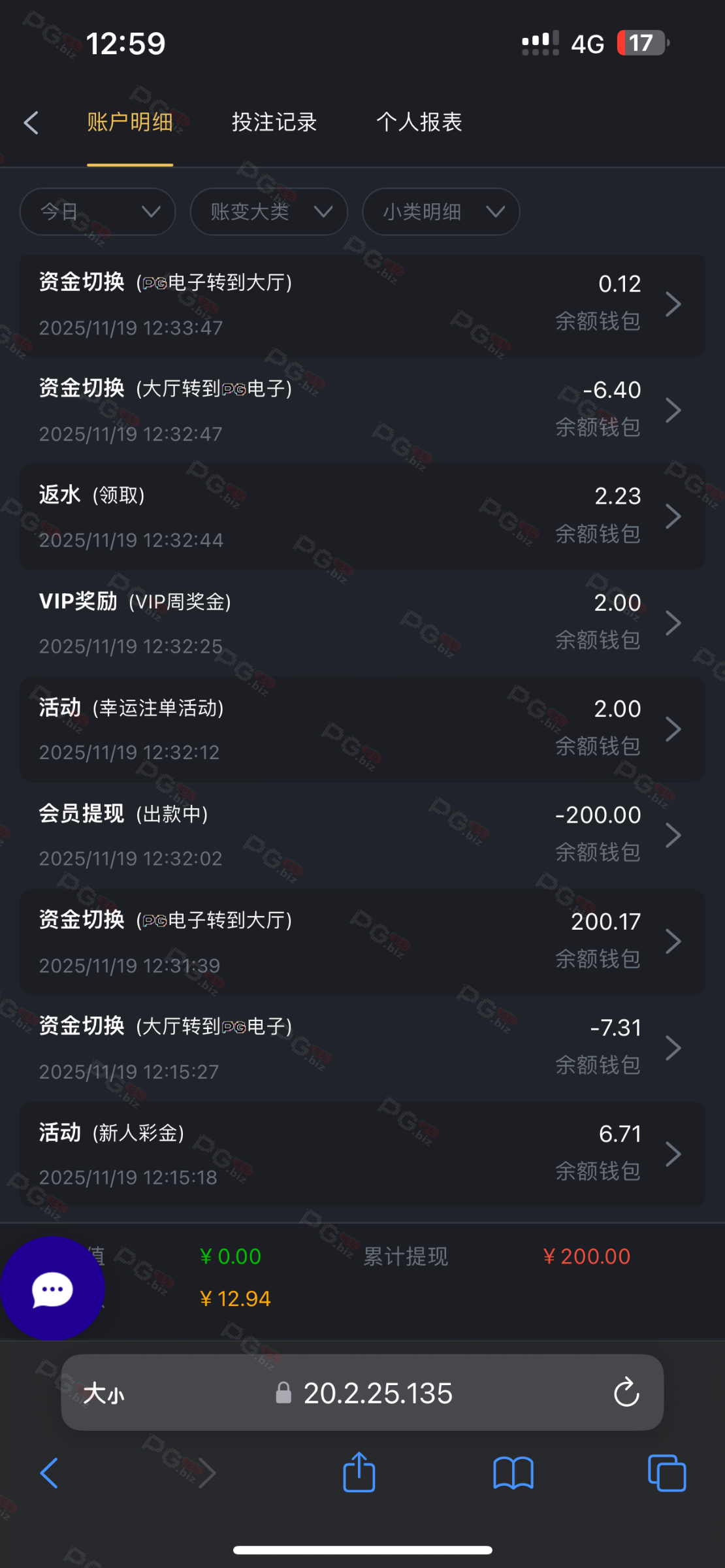Reload the page in the browser
This screenshot has width=725, height=1568.
626,1392
